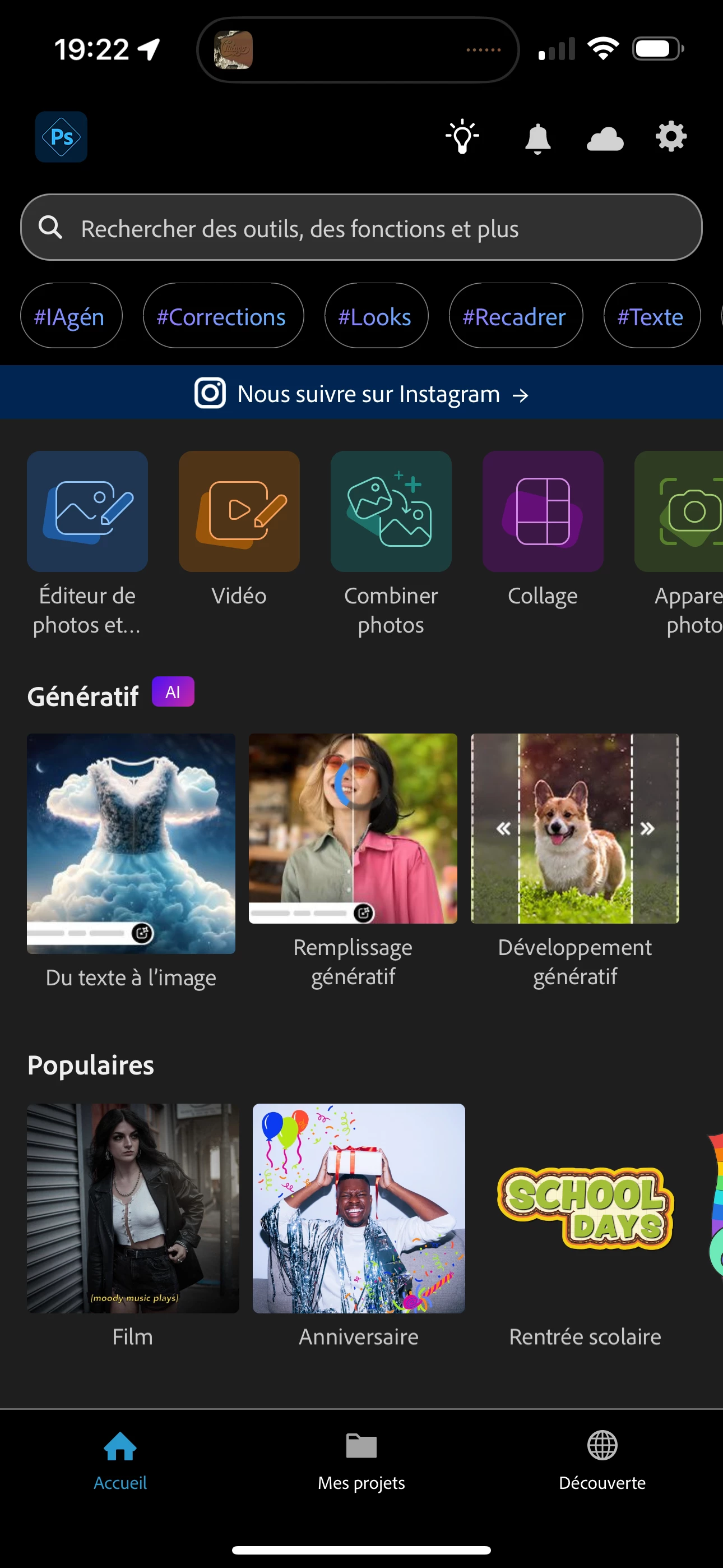Select the #Texte chip
723x1568 pixels.
click(x=651, y=316)
